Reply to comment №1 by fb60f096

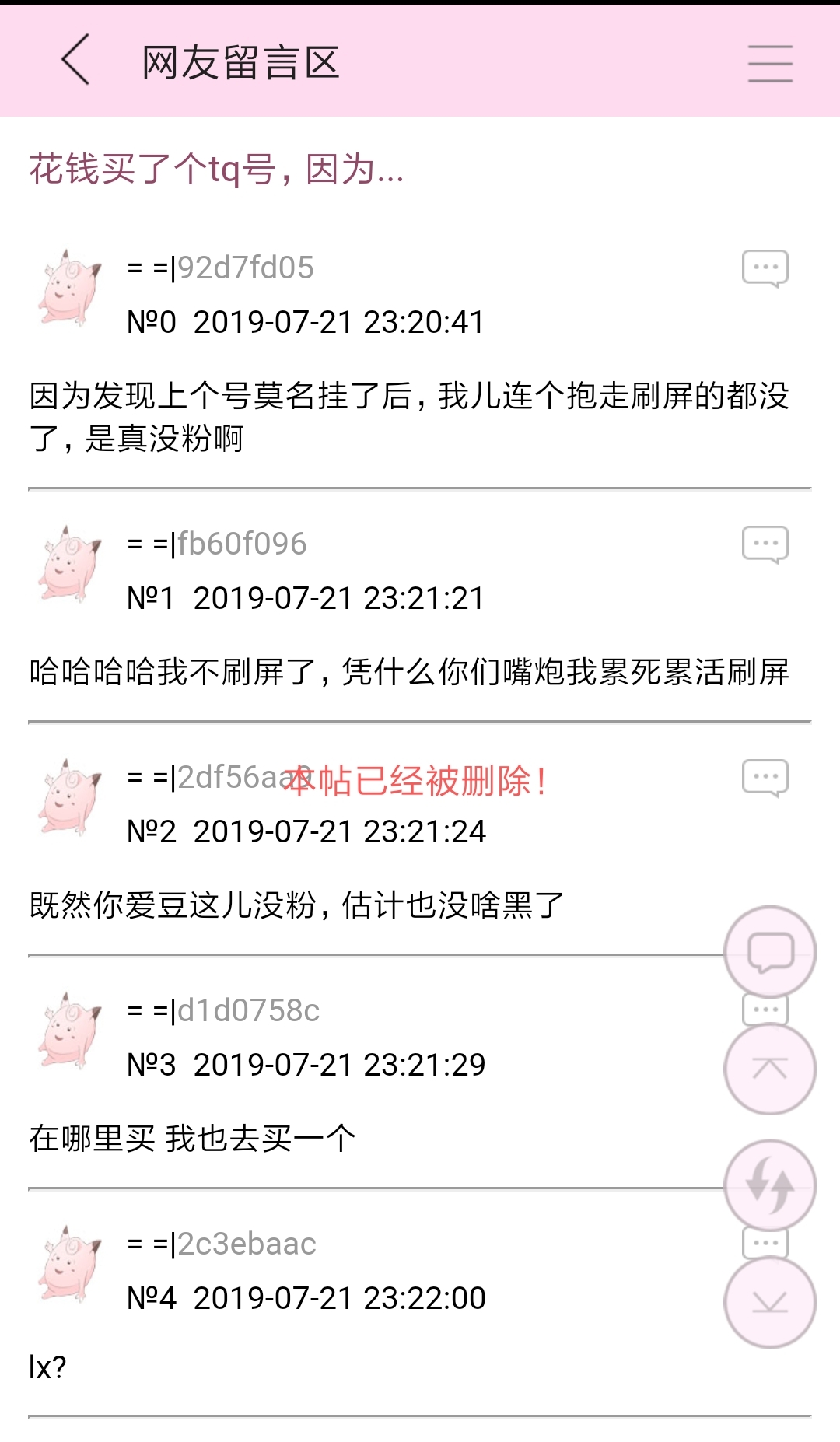(x=765, y=544)
